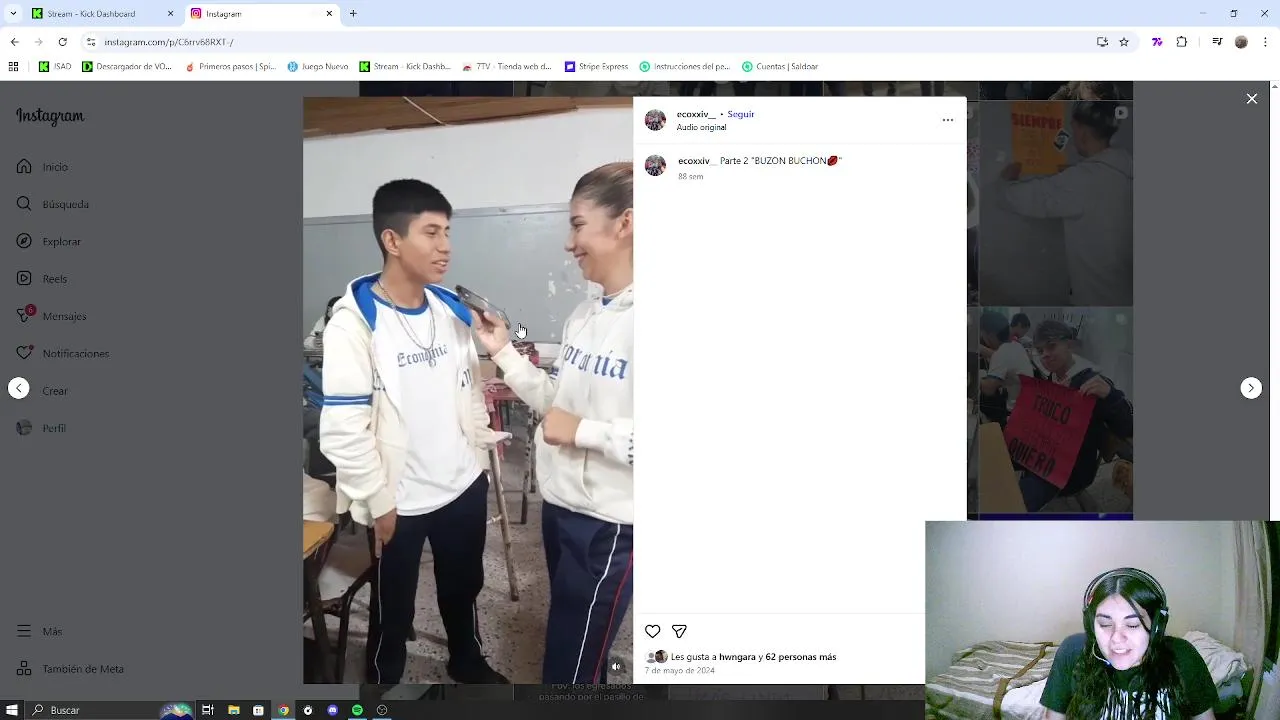The width and height of the screenshot is (1280, 720).
Task: Close the post overlay
Action: click(x=1251, y=99)
